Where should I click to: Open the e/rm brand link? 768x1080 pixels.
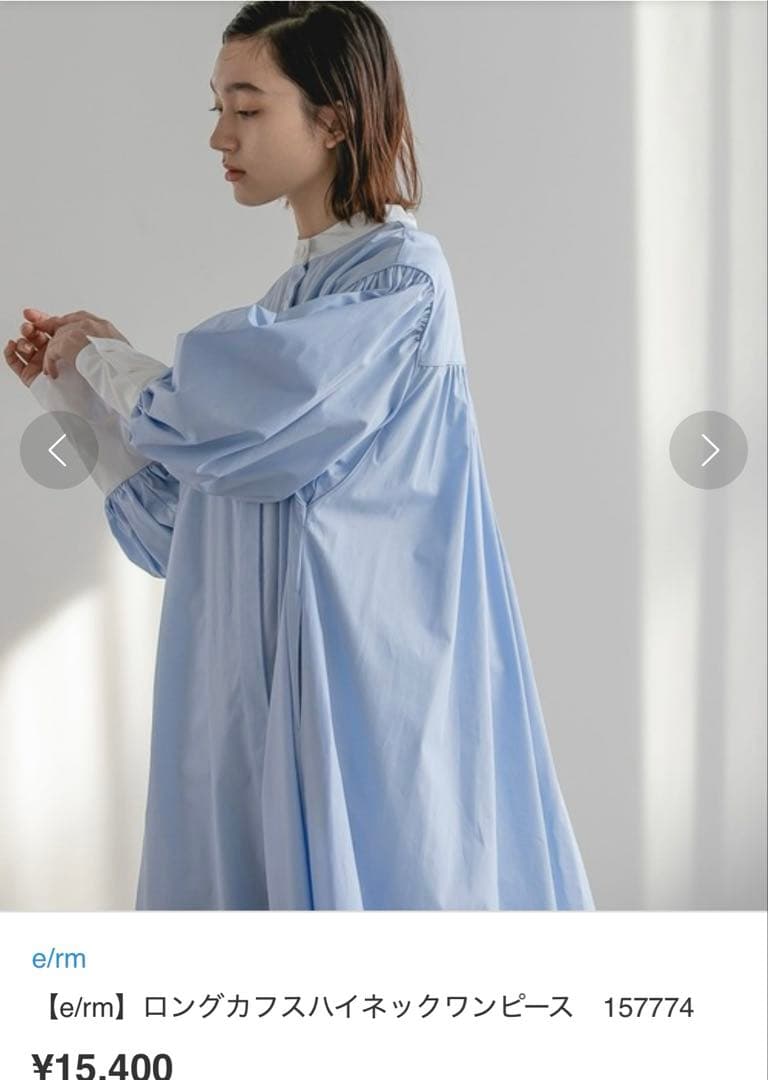59,958
